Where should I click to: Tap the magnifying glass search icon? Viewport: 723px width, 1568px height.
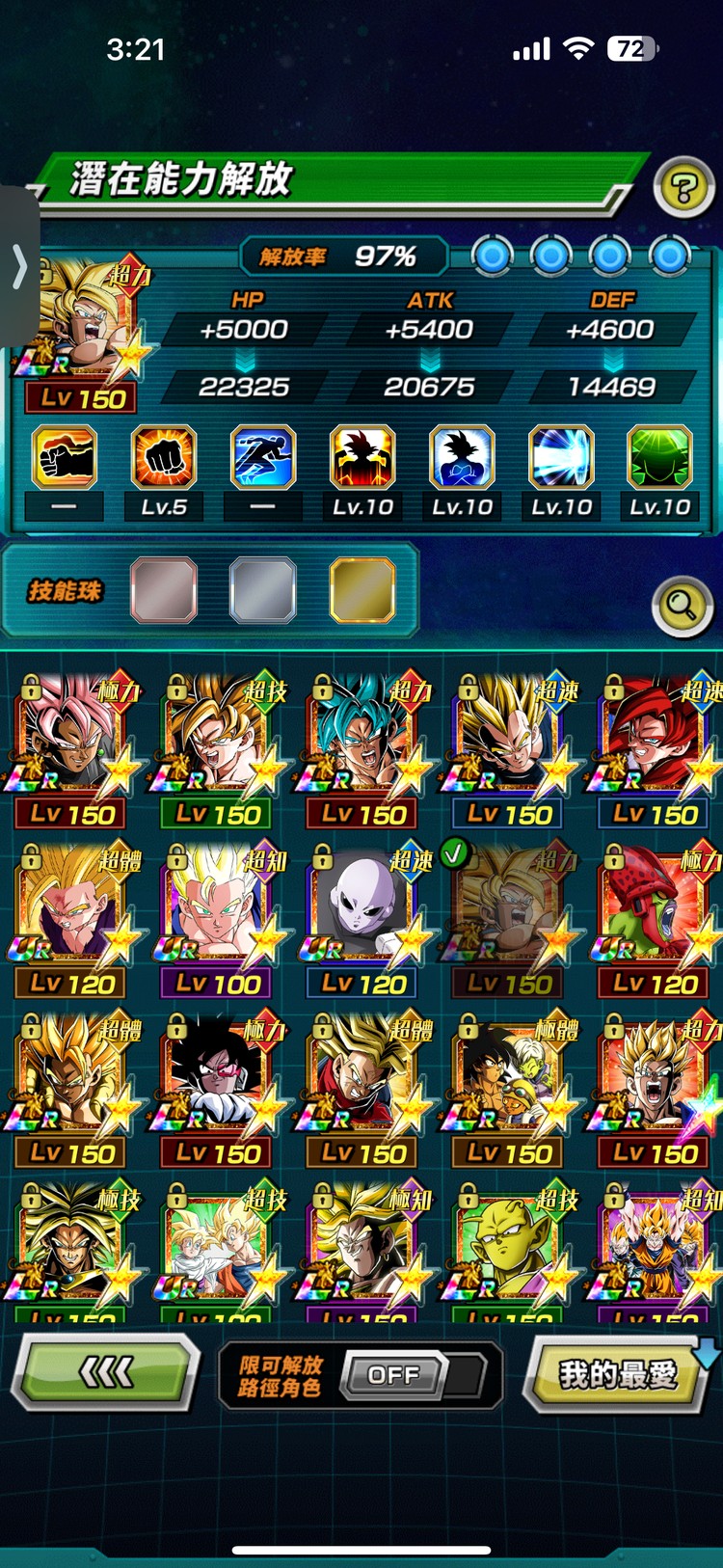[682, 606]
